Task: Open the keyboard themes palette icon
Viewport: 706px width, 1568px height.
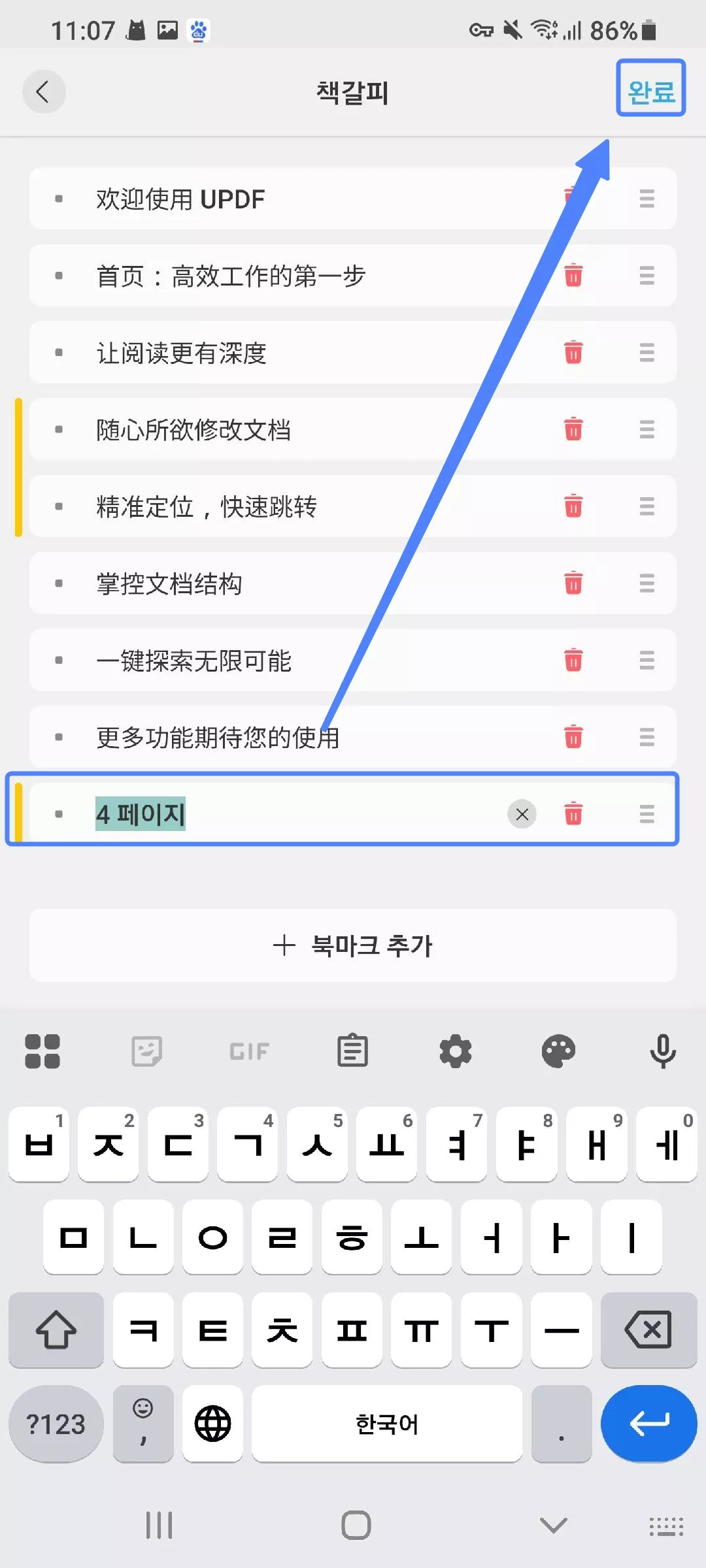Action: pyautogui.click(x=559, y=1050)
